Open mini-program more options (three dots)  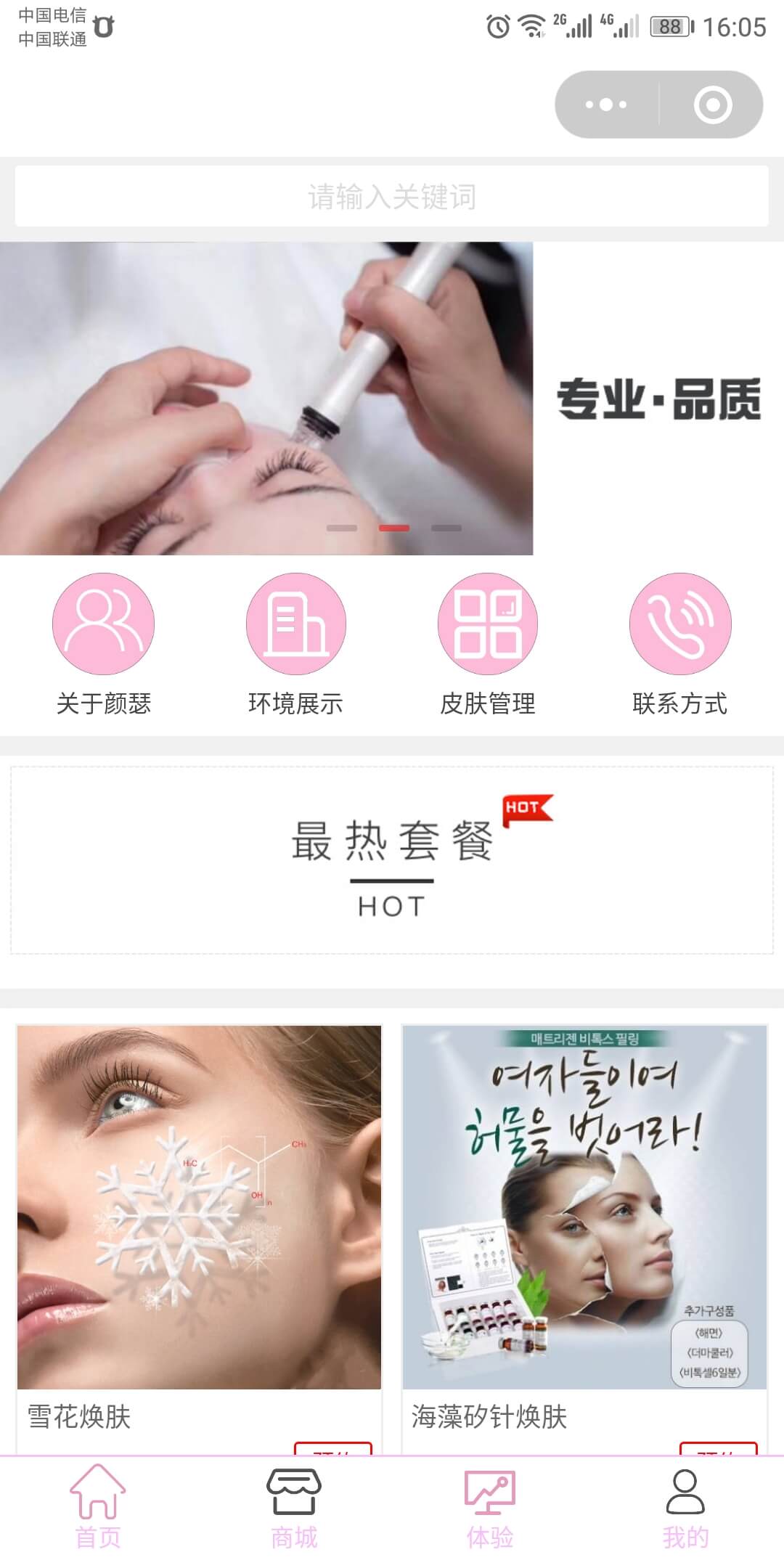(x=605, y=103)
